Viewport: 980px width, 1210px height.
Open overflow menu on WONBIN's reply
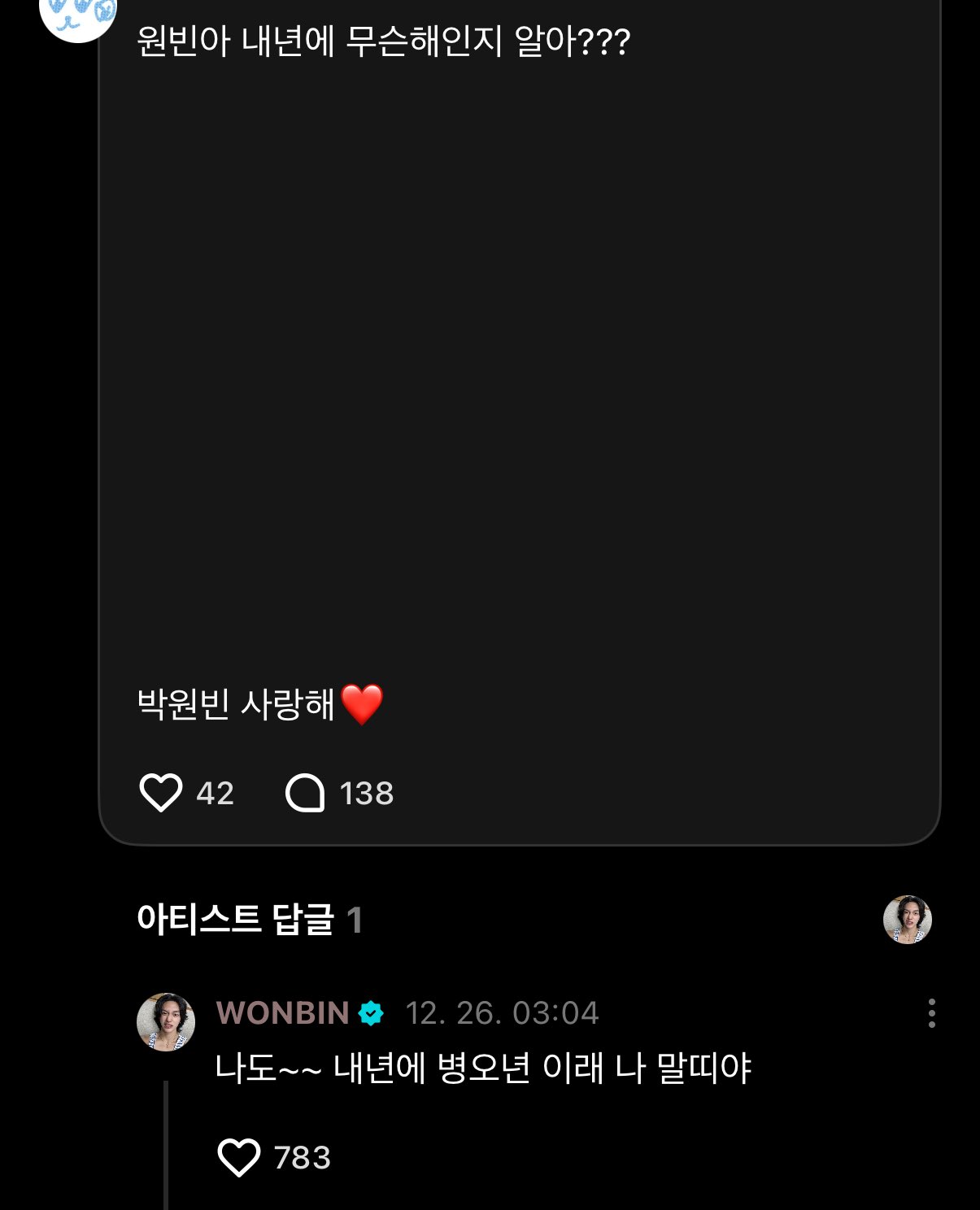click(x=931, y=1013)
